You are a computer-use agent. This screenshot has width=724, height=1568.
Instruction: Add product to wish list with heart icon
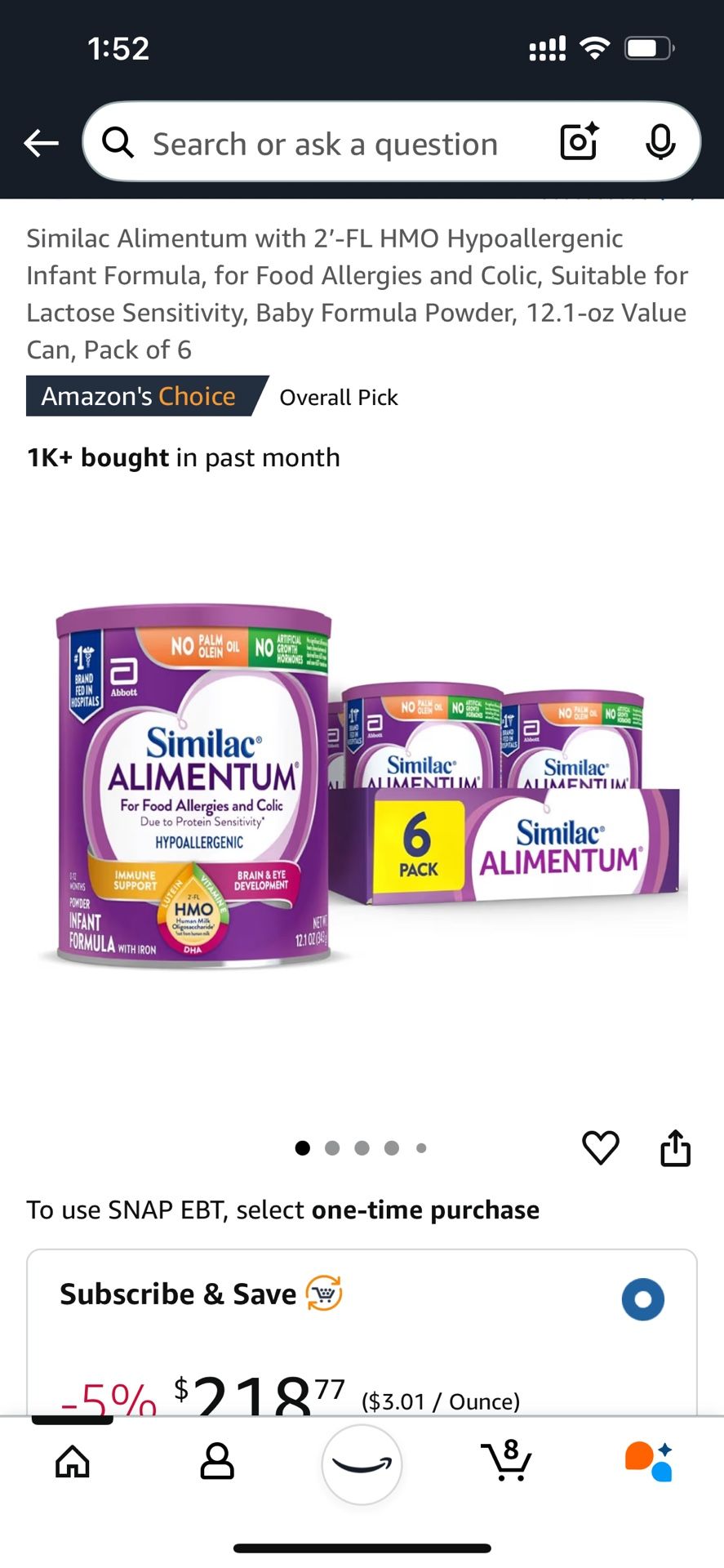point(601,1147)
